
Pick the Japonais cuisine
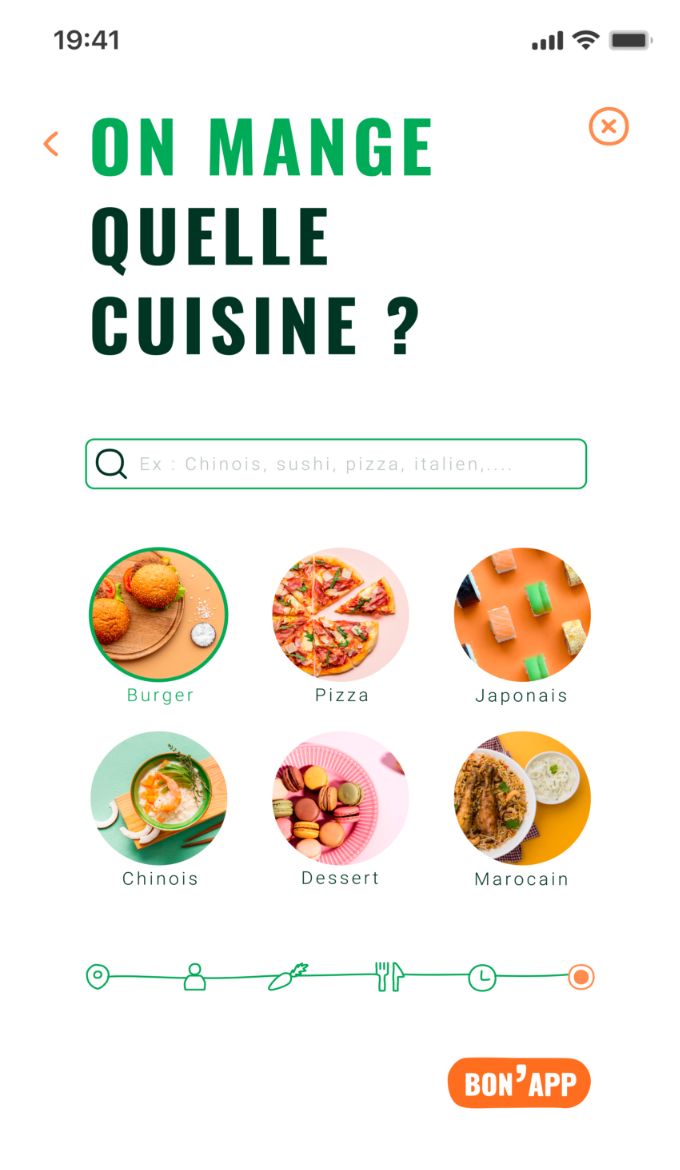tap(522, 615)
